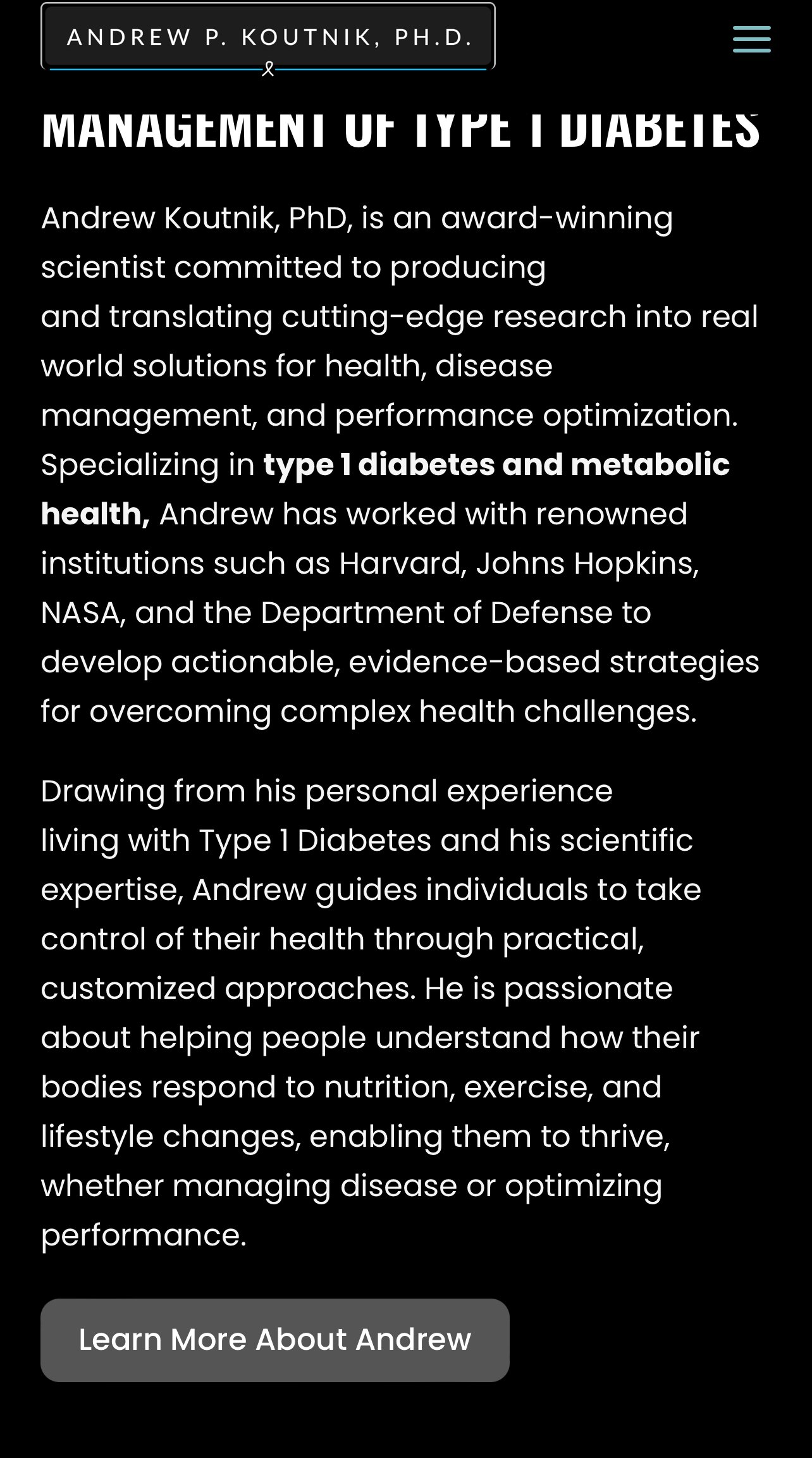Open the hamburger navigation menu
The image size is (812, 1458).
(751, 39)
